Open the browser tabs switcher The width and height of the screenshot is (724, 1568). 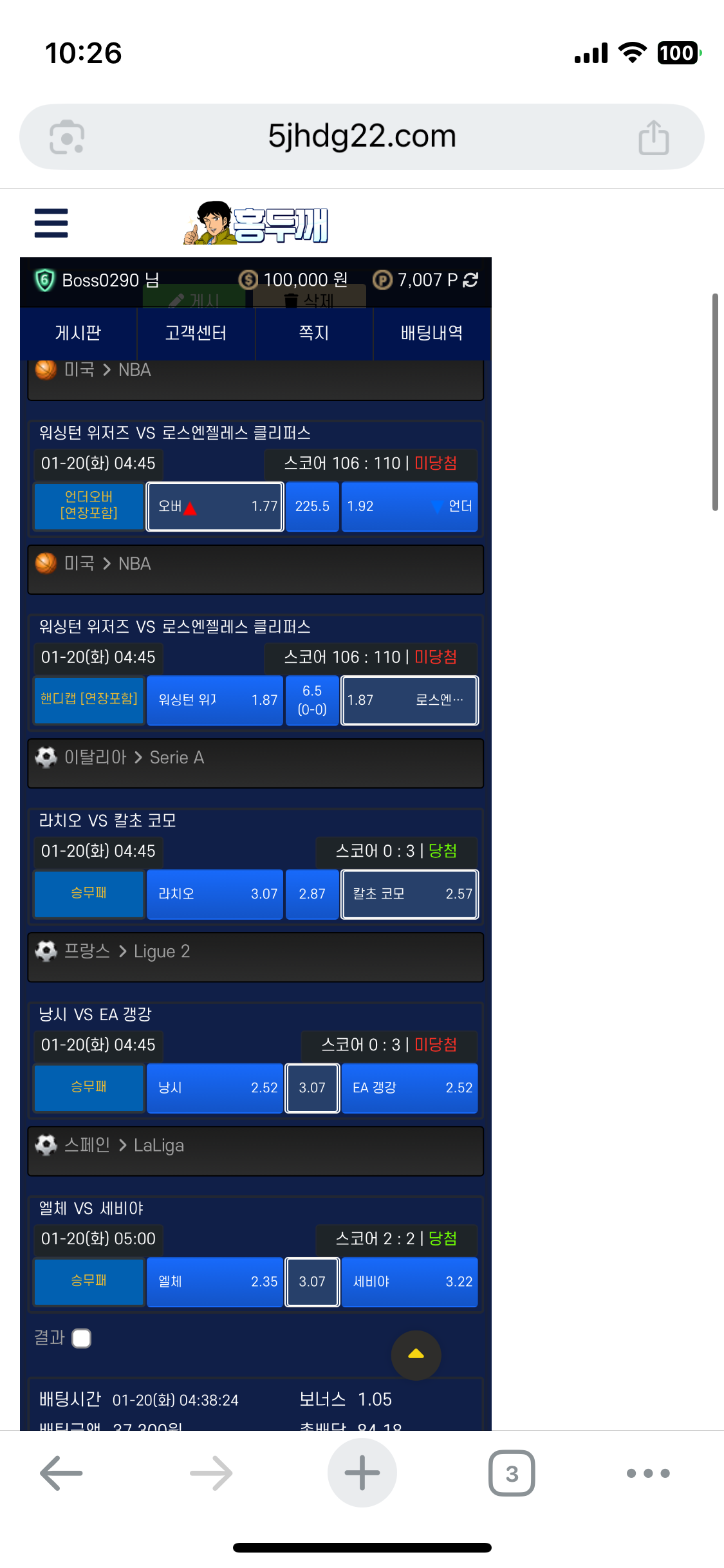point(512,1473)
